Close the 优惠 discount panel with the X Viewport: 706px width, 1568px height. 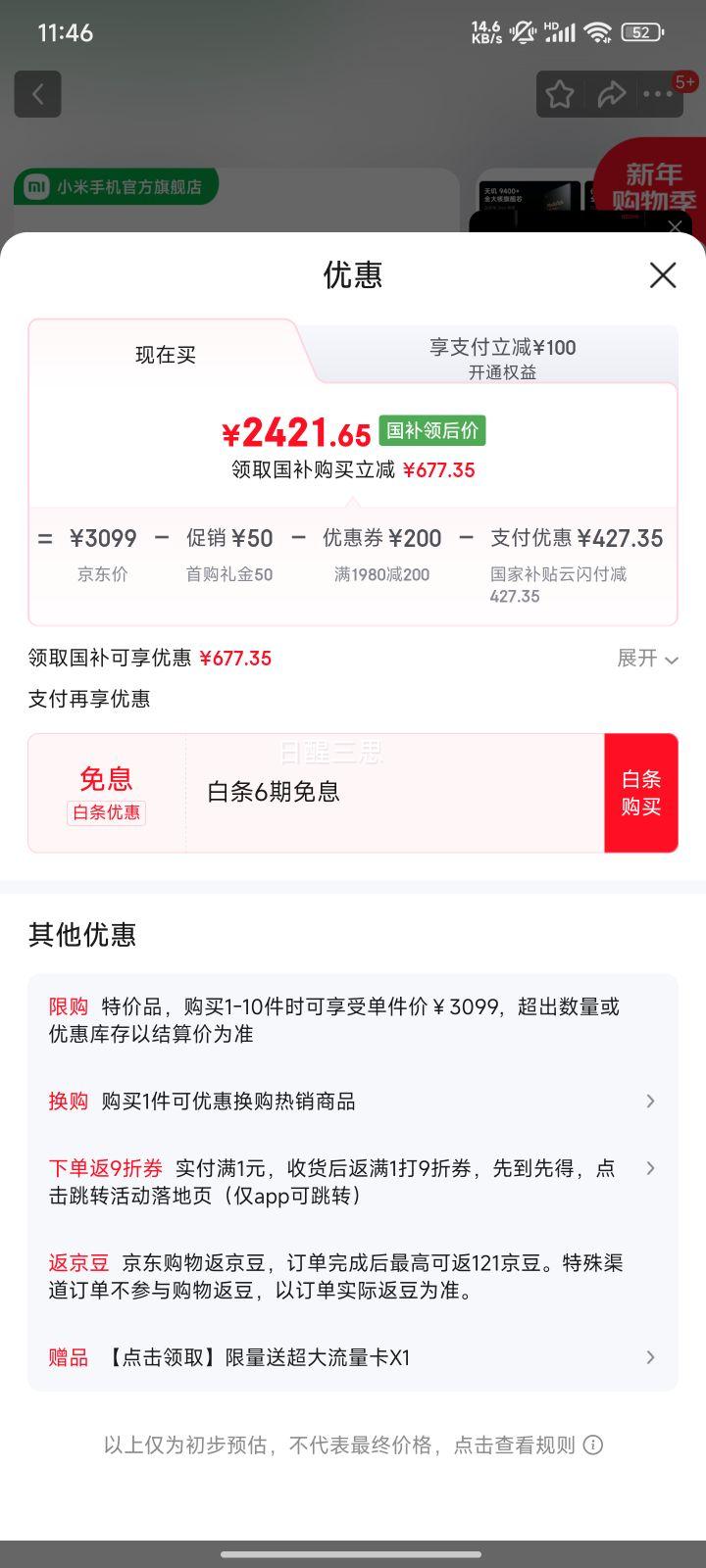coord(663,275)
